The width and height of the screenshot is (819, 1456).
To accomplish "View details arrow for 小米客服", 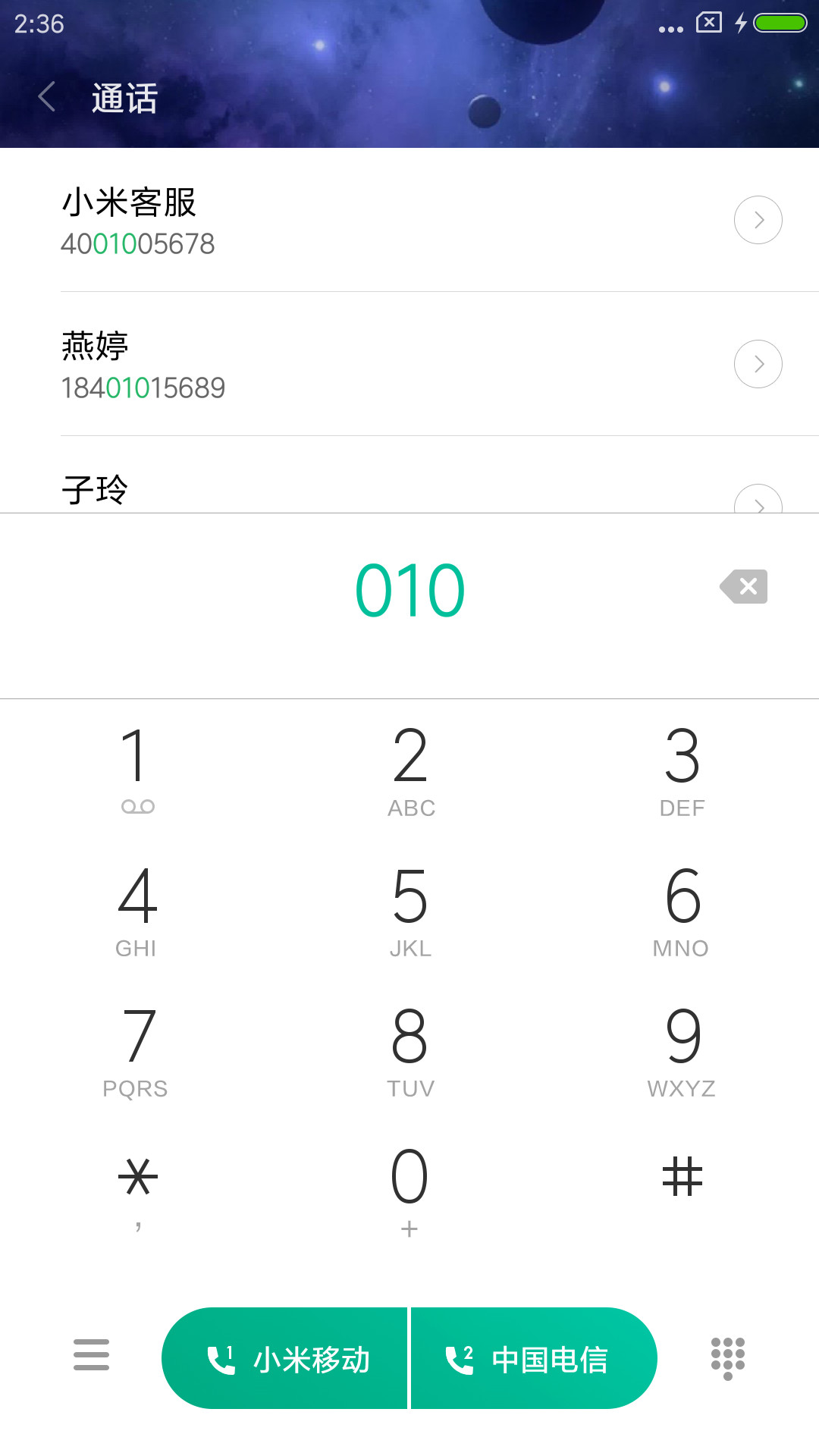I will click(x=758, y=220).
